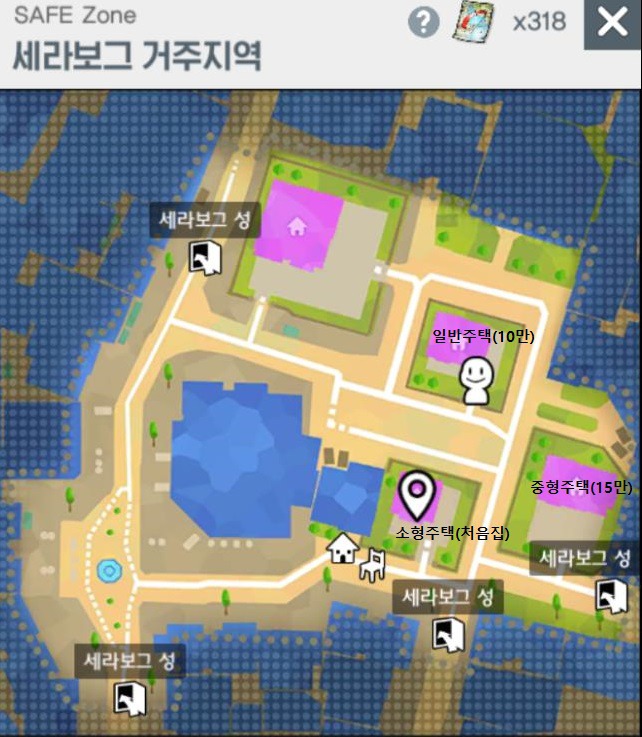Open 세라보그 성 portal below 소형주택

click(448, 632)
